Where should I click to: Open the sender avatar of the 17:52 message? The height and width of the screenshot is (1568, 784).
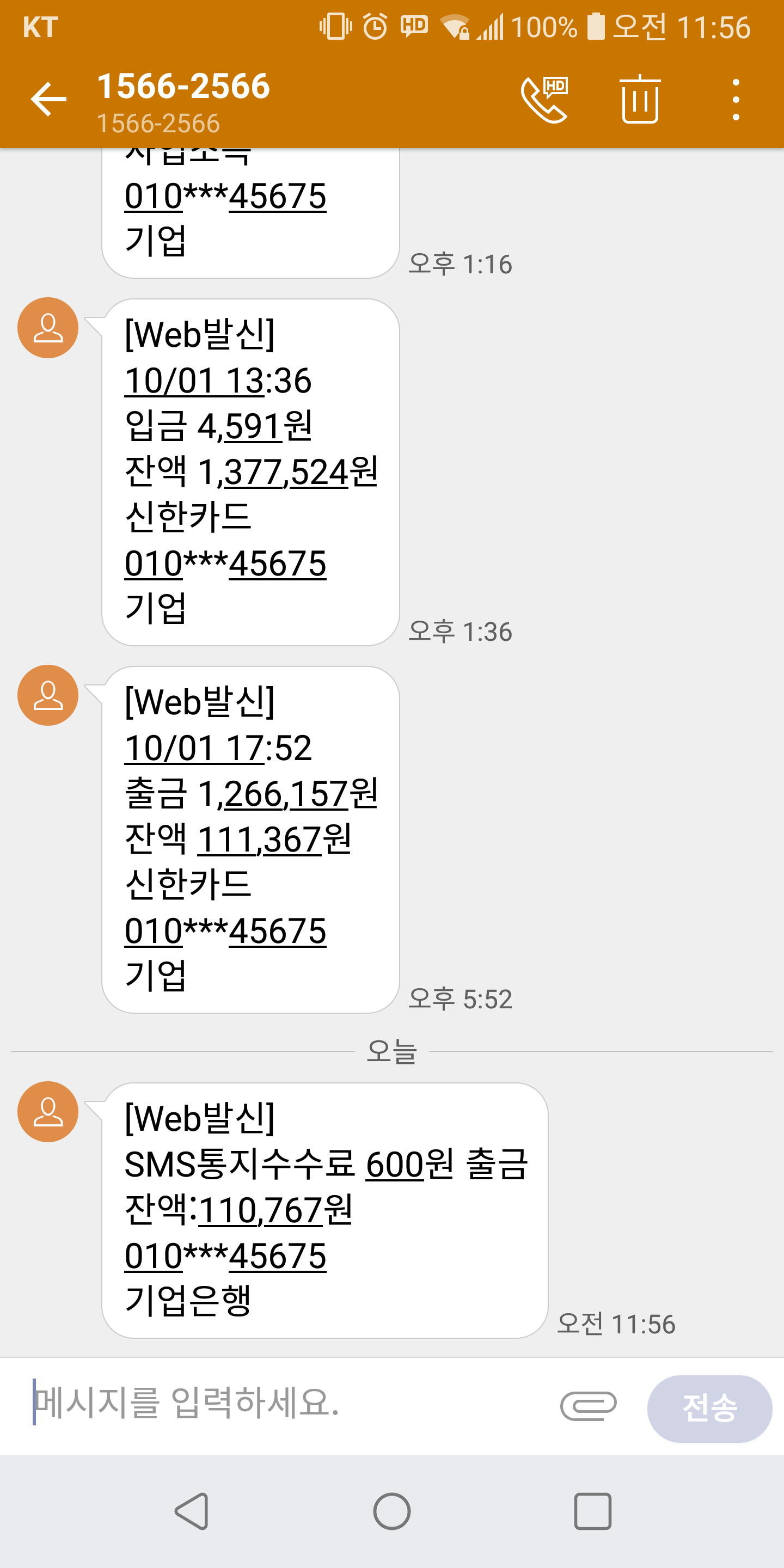pyautogui.click(x=48, y=695)
